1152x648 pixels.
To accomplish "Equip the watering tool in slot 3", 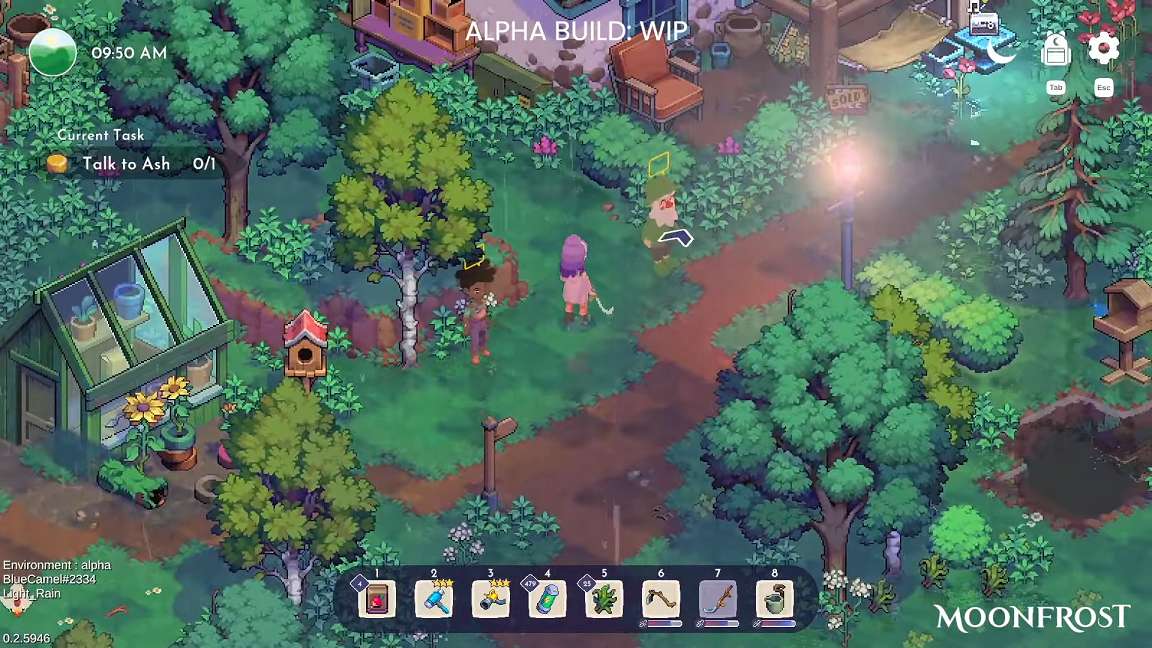I will coord(491,600).
